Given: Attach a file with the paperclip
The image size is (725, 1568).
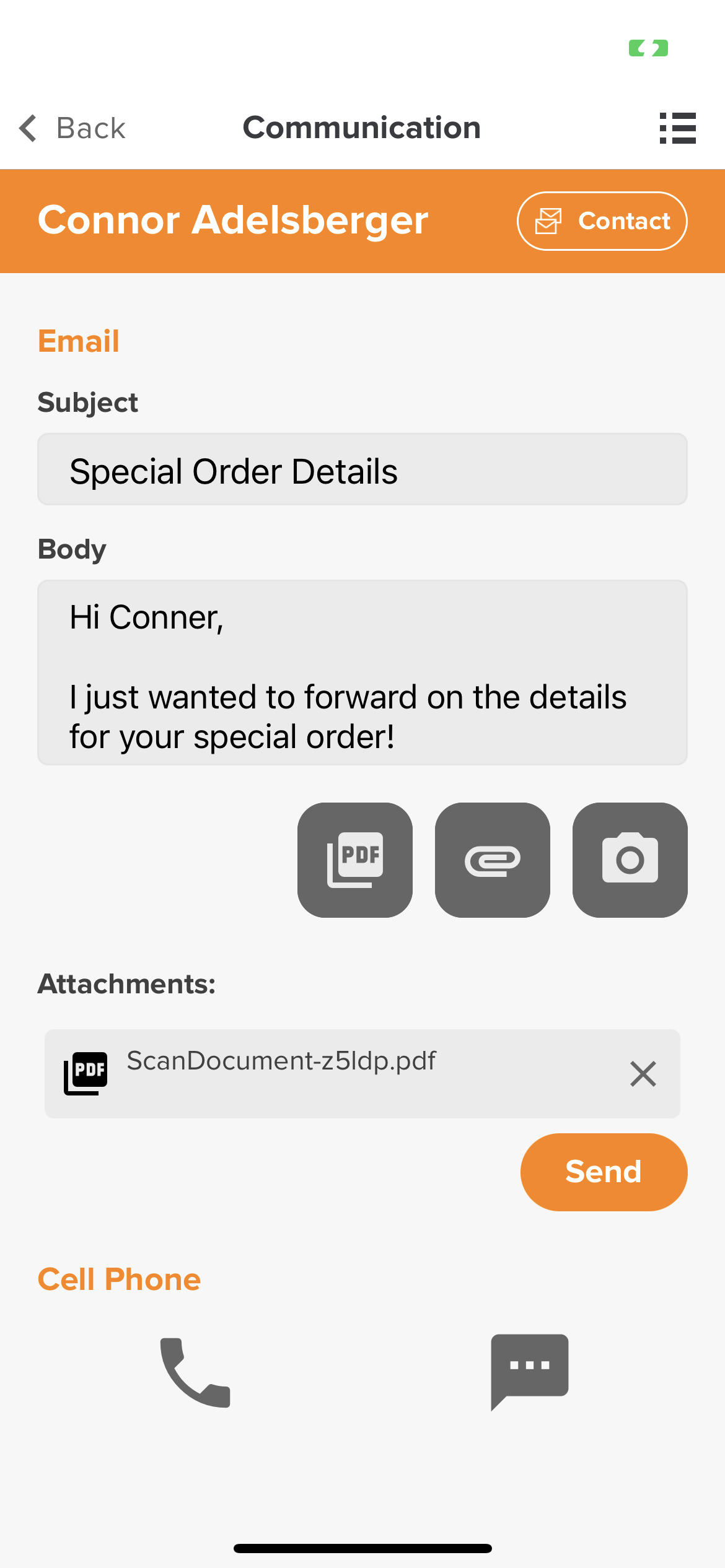Looking at the screenshot, I should tap(493, 860).
